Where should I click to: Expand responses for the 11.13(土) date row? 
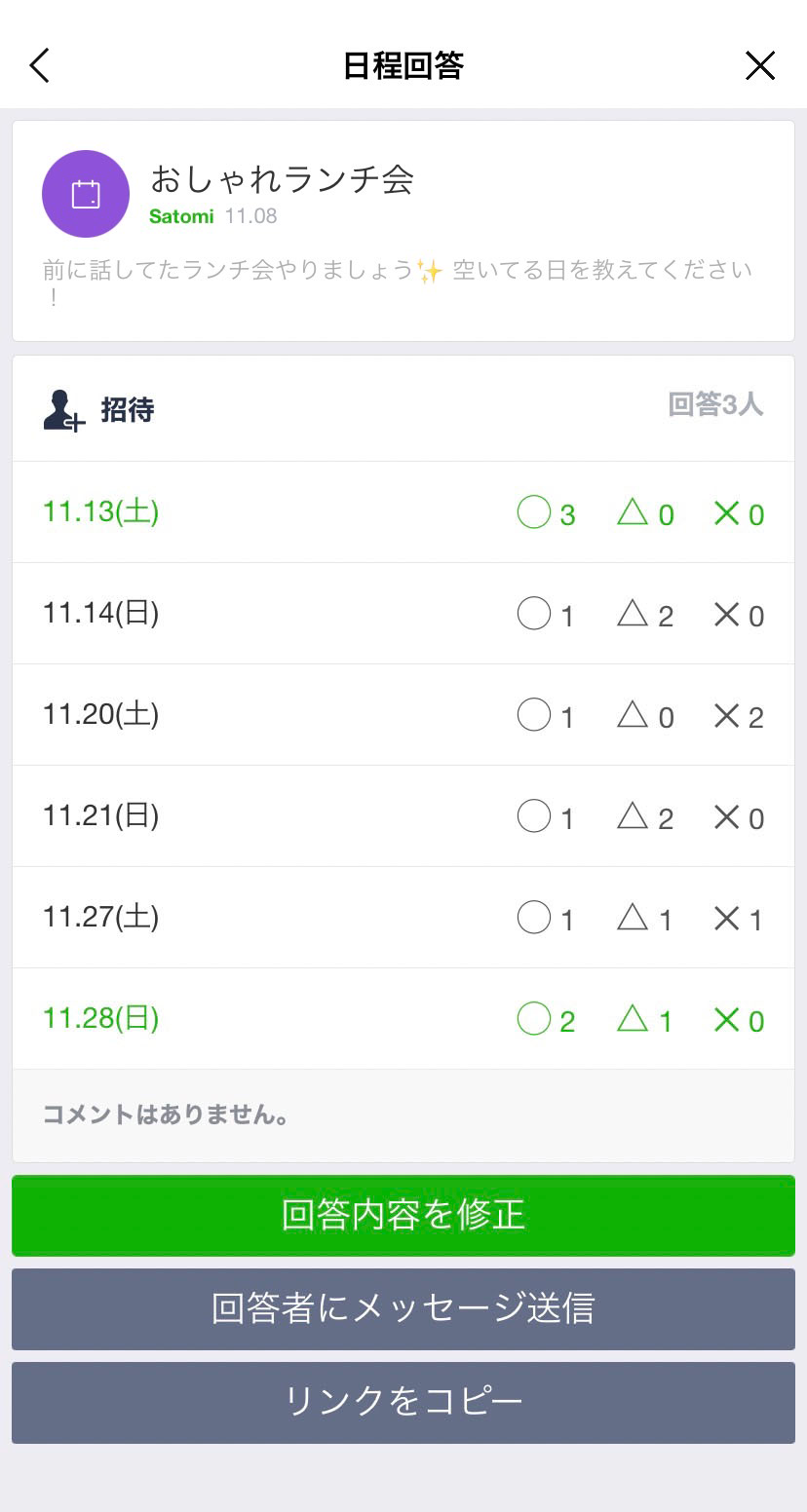coord(100,511)
